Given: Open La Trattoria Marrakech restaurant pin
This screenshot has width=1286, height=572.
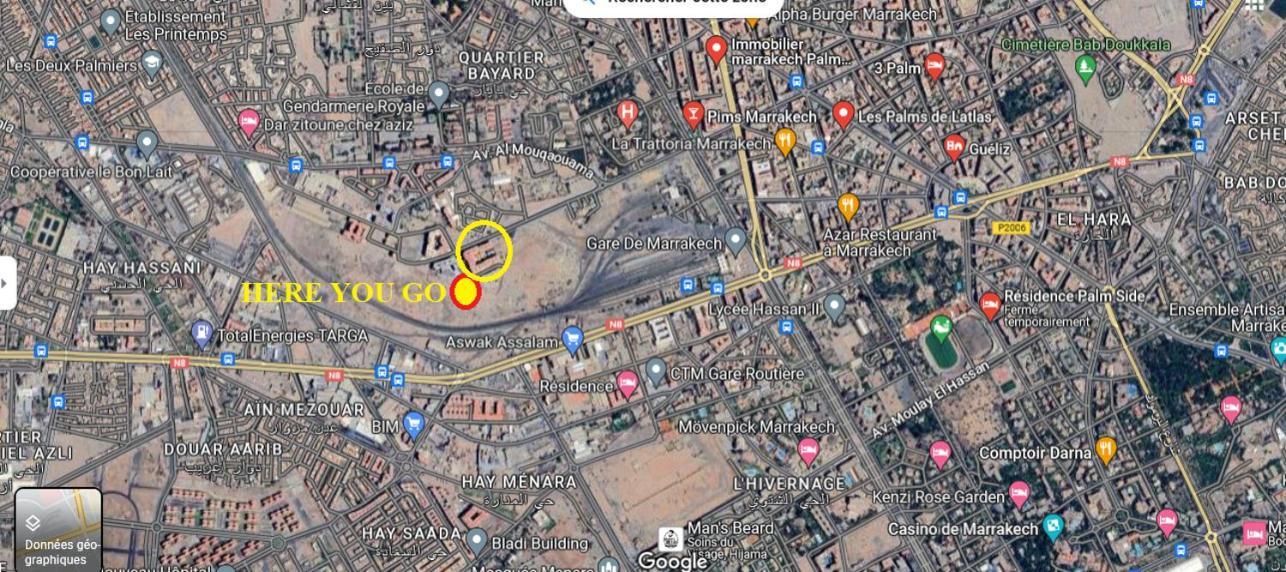Looking at the screenshot, I should coord(785,141).
